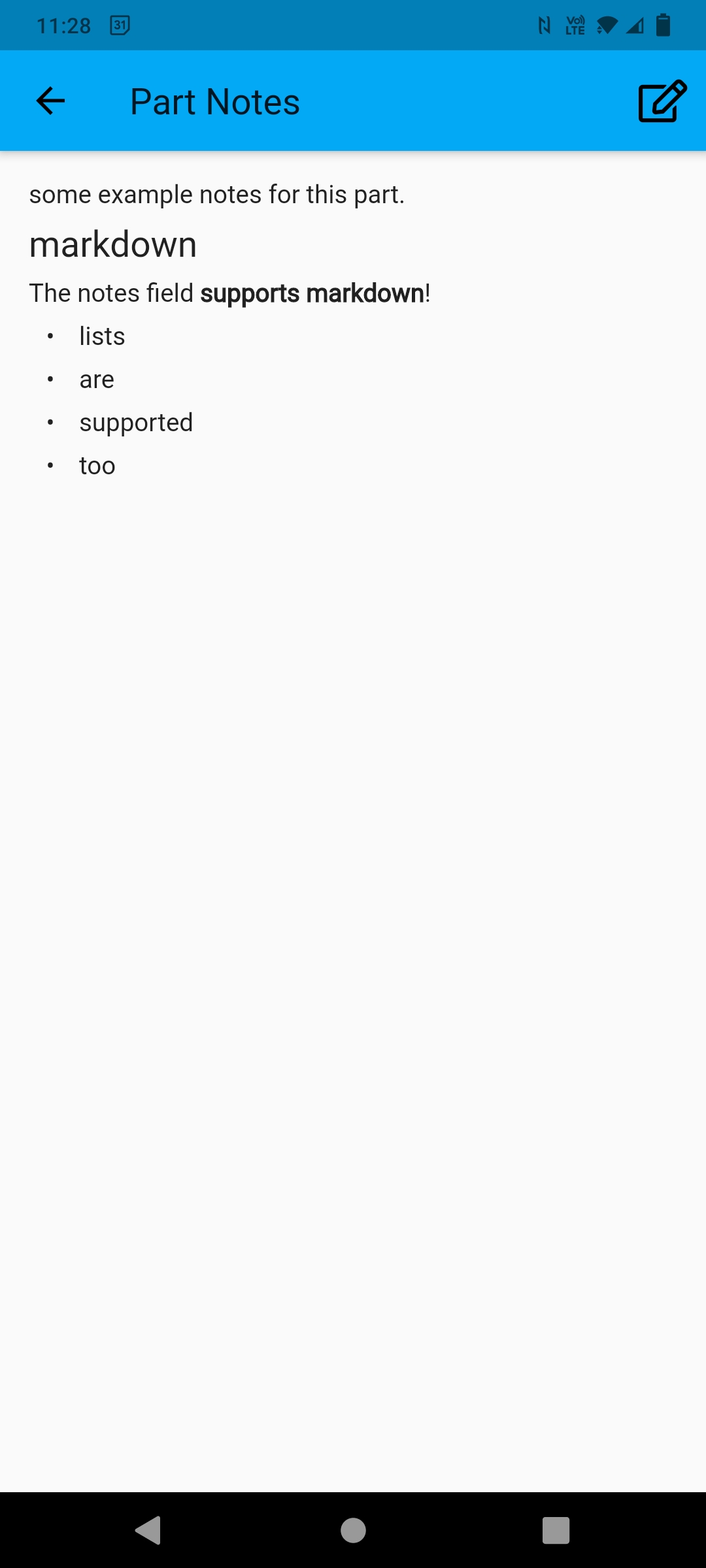Screen dimensions: 706x1568
Task: Tap the VoLTE indicator icon
Action: pyautogui.click(x=574, y=25)
